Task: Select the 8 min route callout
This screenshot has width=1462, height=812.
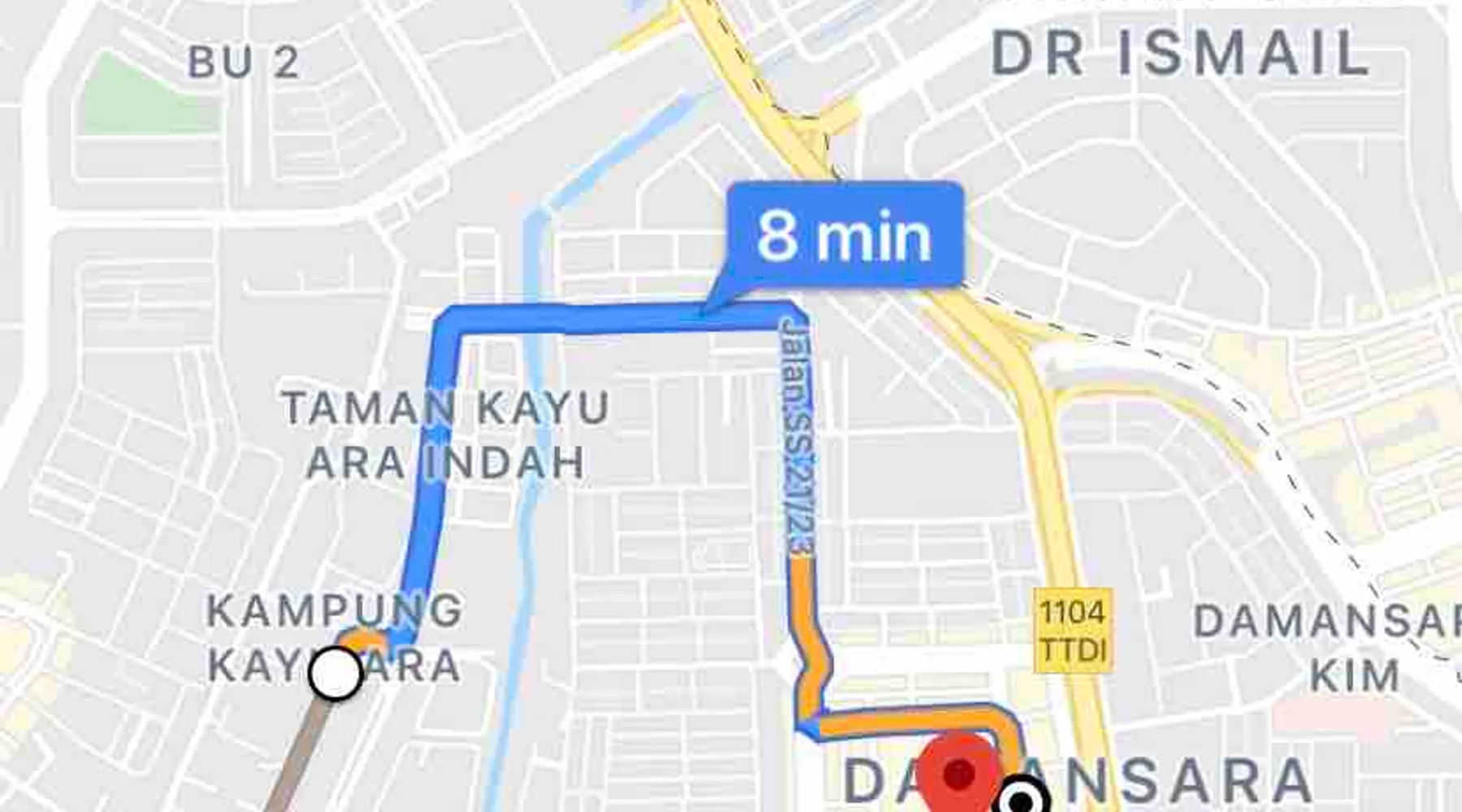Action: pyautogui.click(x=844, y=235)
